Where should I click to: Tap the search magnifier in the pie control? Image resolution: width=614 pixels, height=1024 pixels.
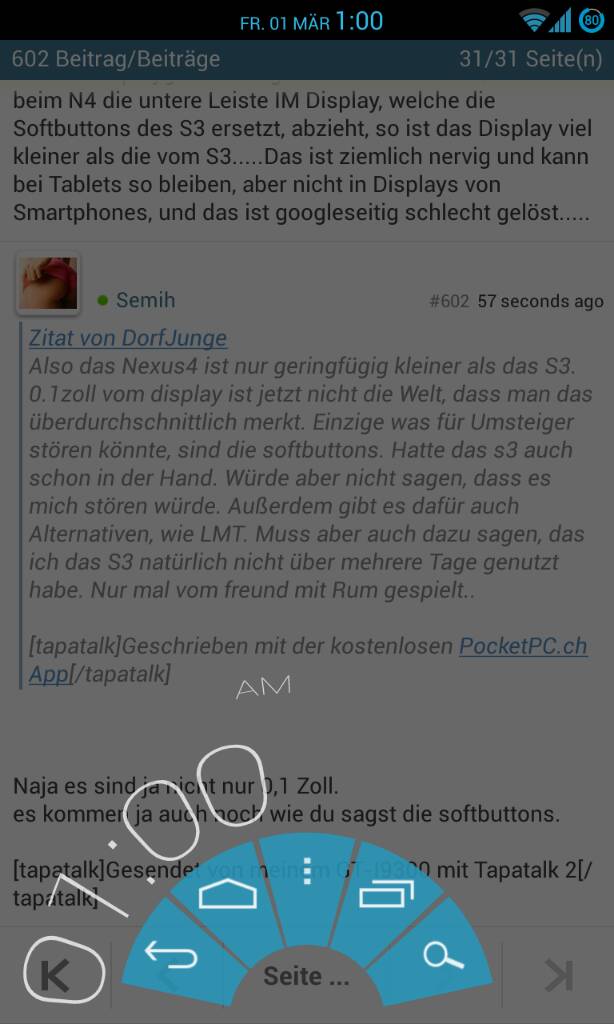click(x=444, y=956)
